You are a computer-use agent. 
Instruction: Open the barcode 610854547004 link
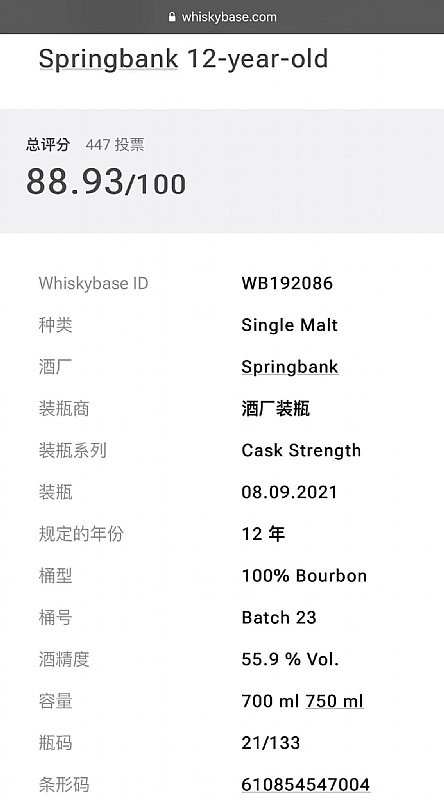pyautogui.click(x=306, y=784)
